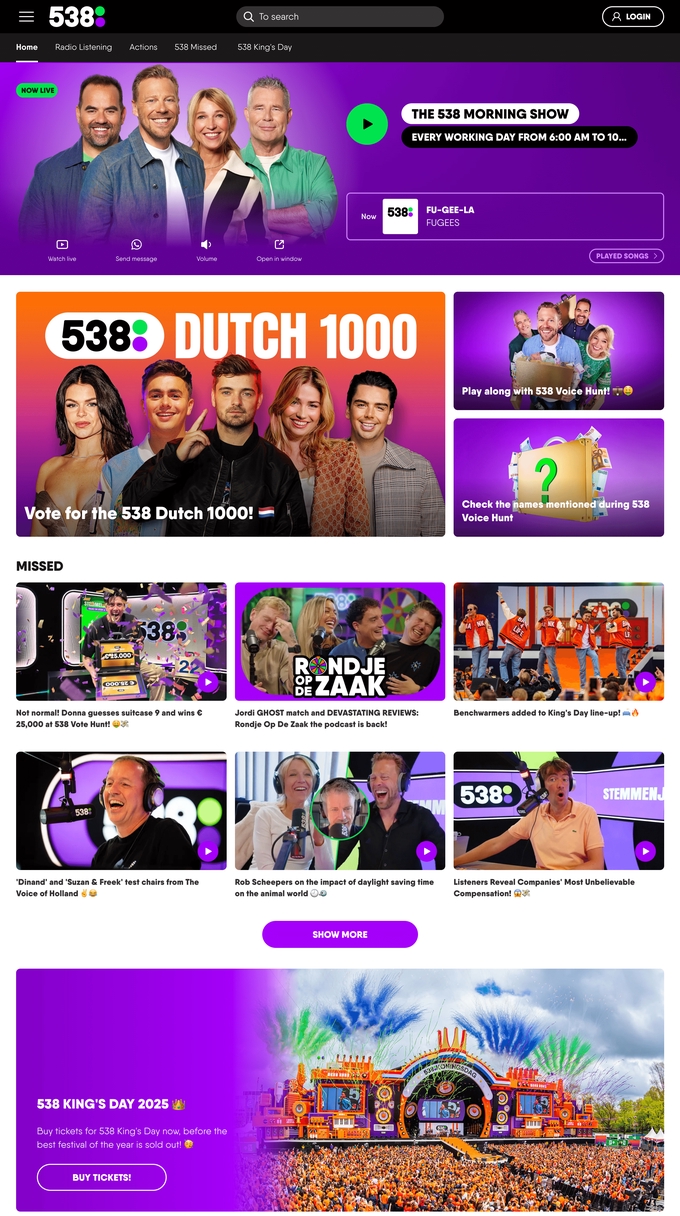Viewport: 680px width, 1216px height.
Task: Go to 538 King's Day tab
Action: 265,47
